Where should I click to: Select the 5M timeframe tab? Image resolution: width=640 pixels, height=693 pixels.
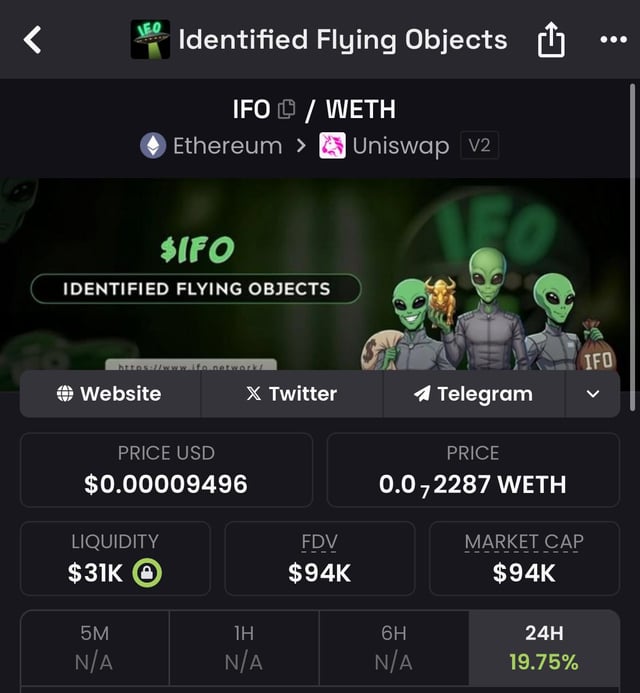[94, 648]
